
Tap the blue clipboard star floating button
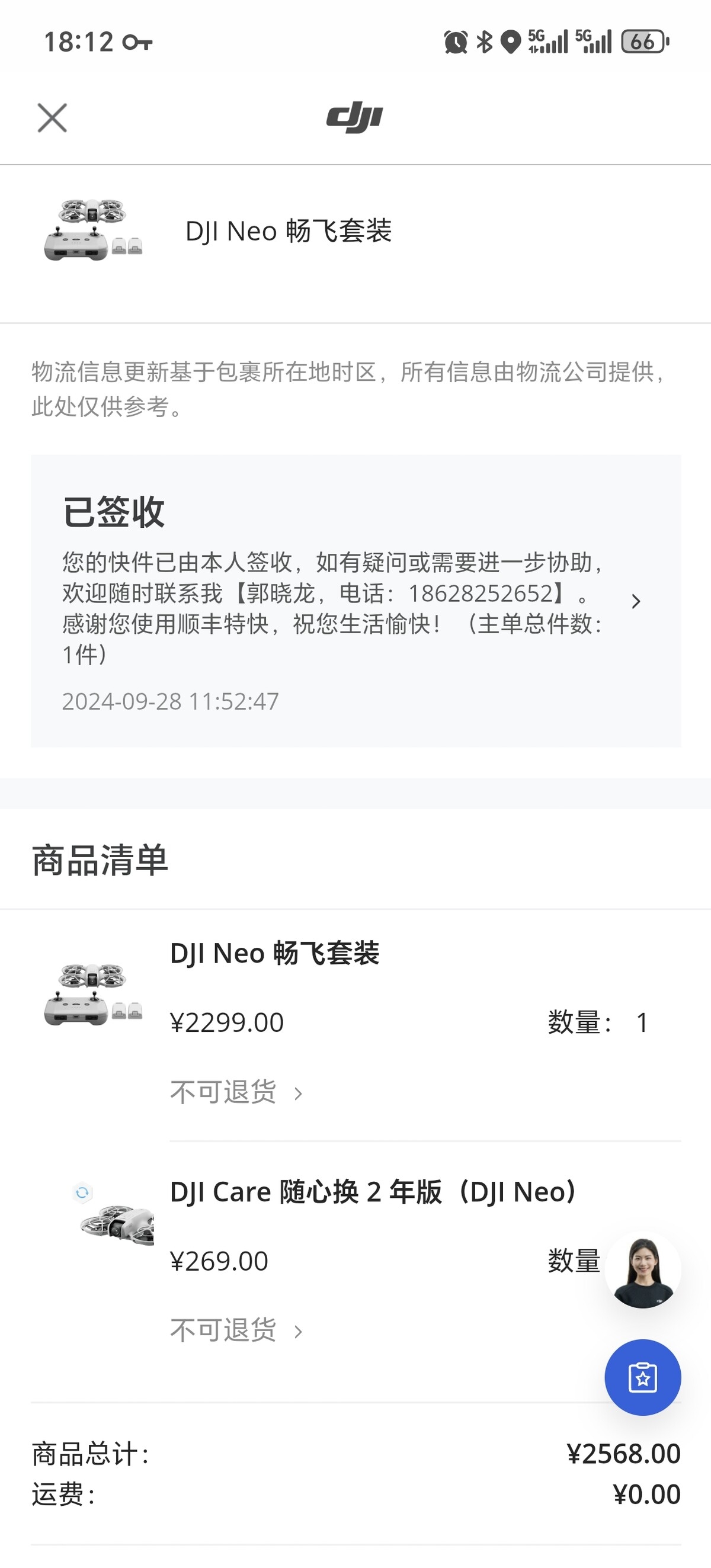tap(642, 1377)
